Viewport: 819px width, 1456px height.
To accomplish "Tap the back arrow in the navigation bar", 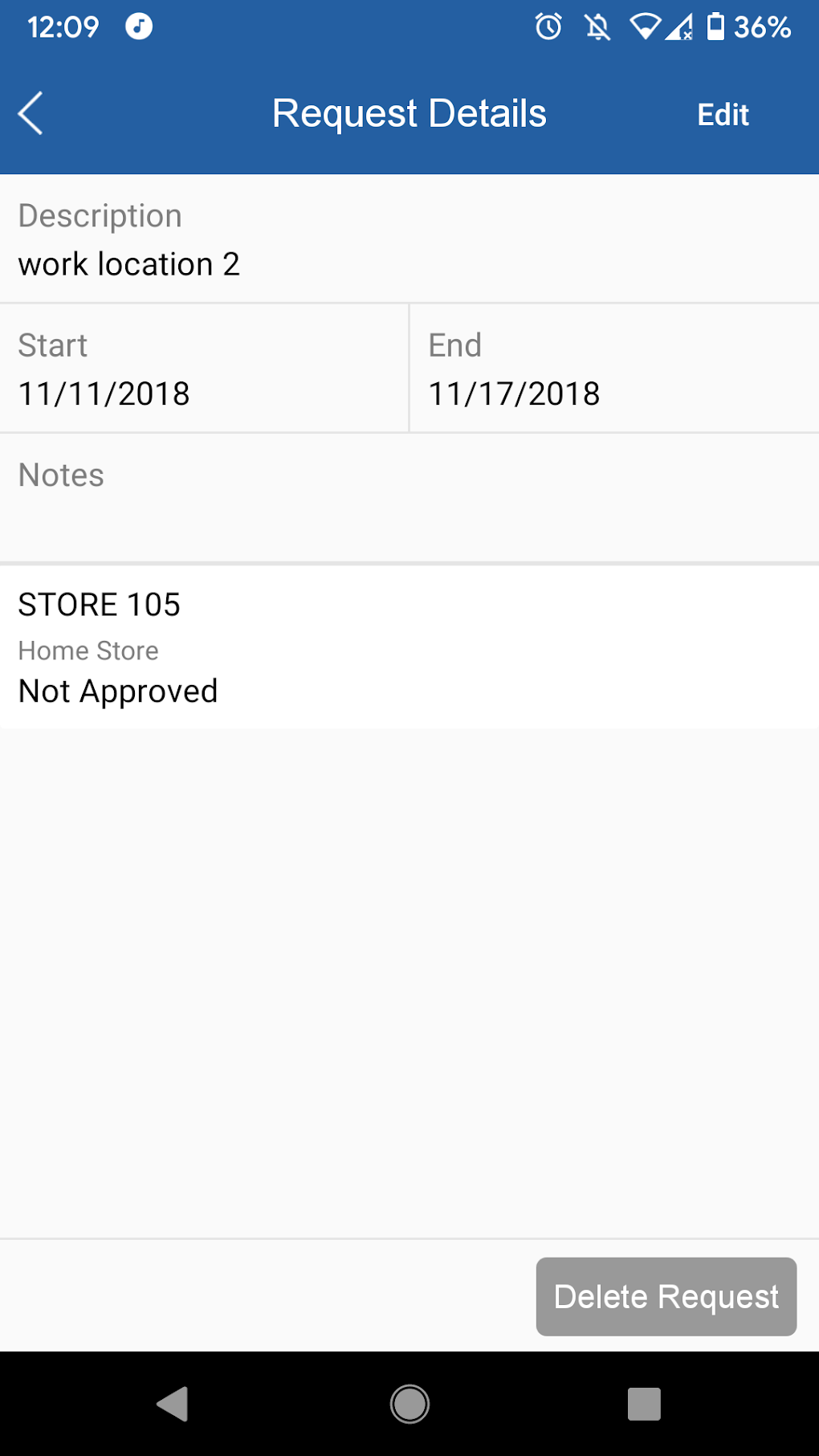I will coord(31,113).
